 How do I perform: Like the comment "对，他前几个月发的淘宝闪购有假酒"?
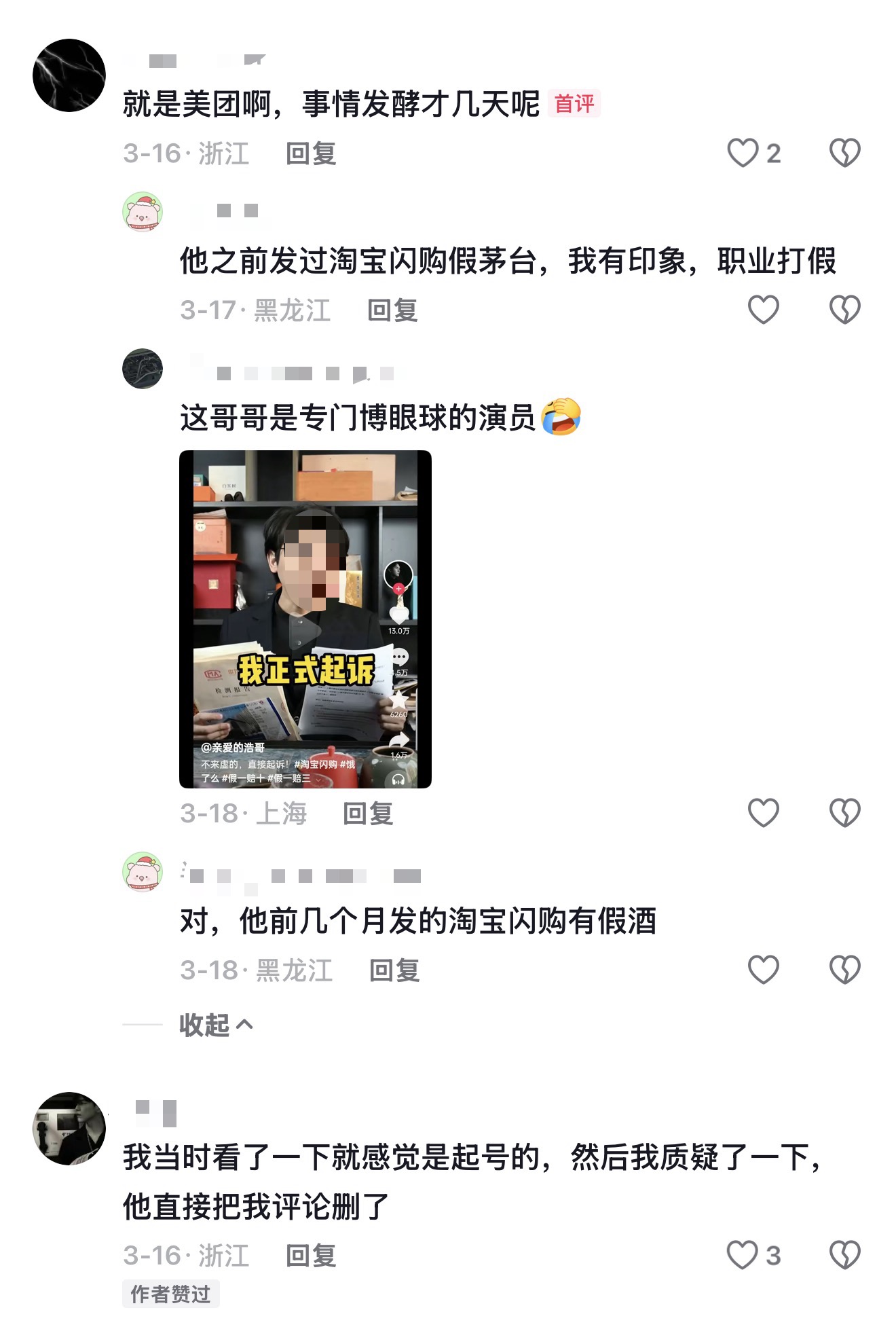763,970
